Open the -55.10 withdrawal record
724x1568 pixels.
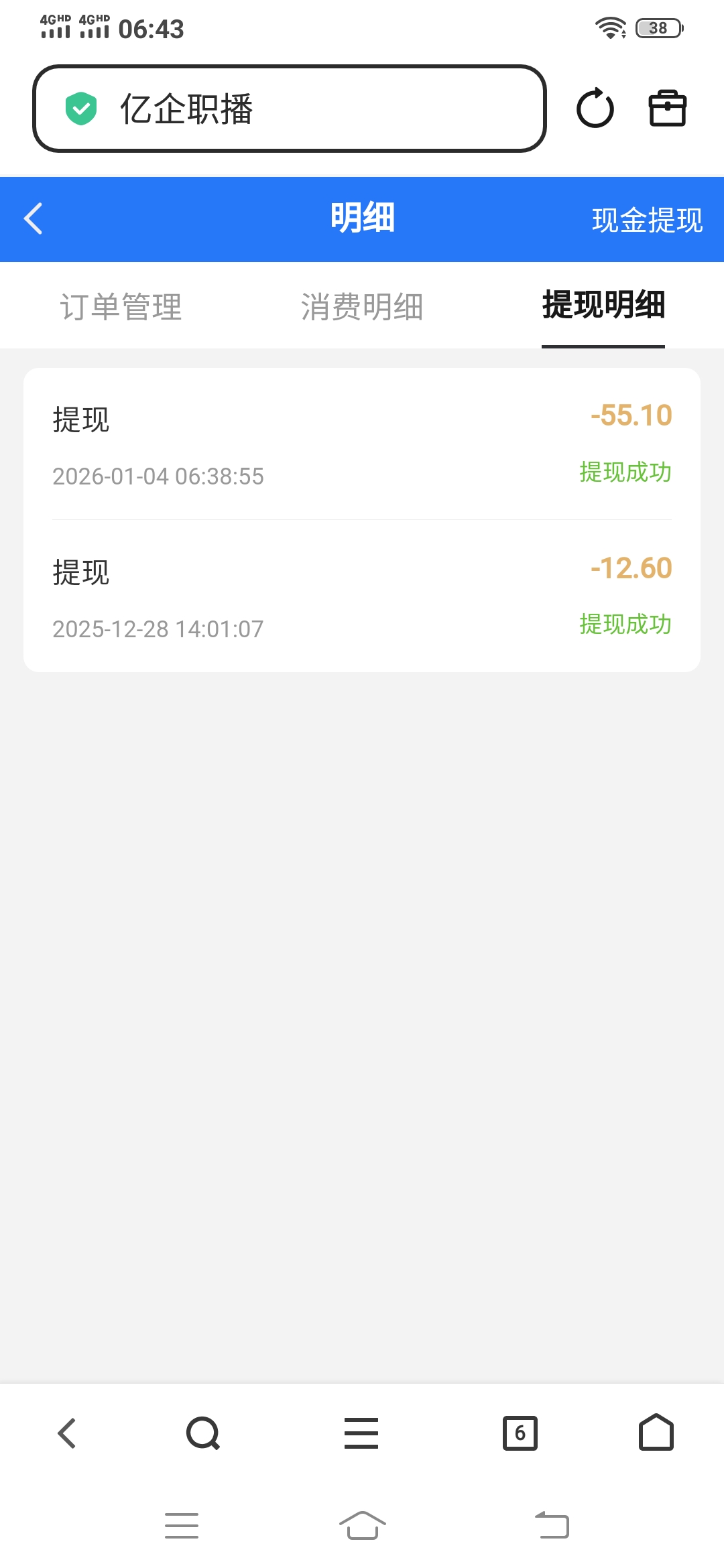click(x=362, y=442)
